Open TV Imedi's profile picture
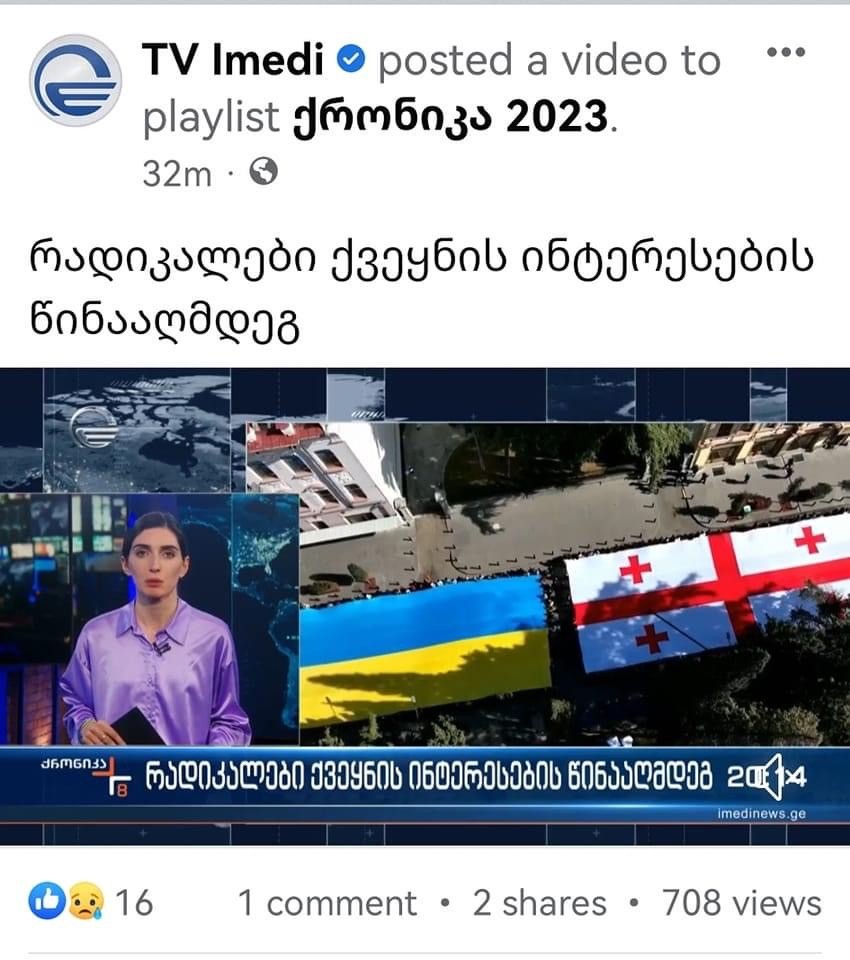Viewport: 850px width, 960px height. coord(75,80)
